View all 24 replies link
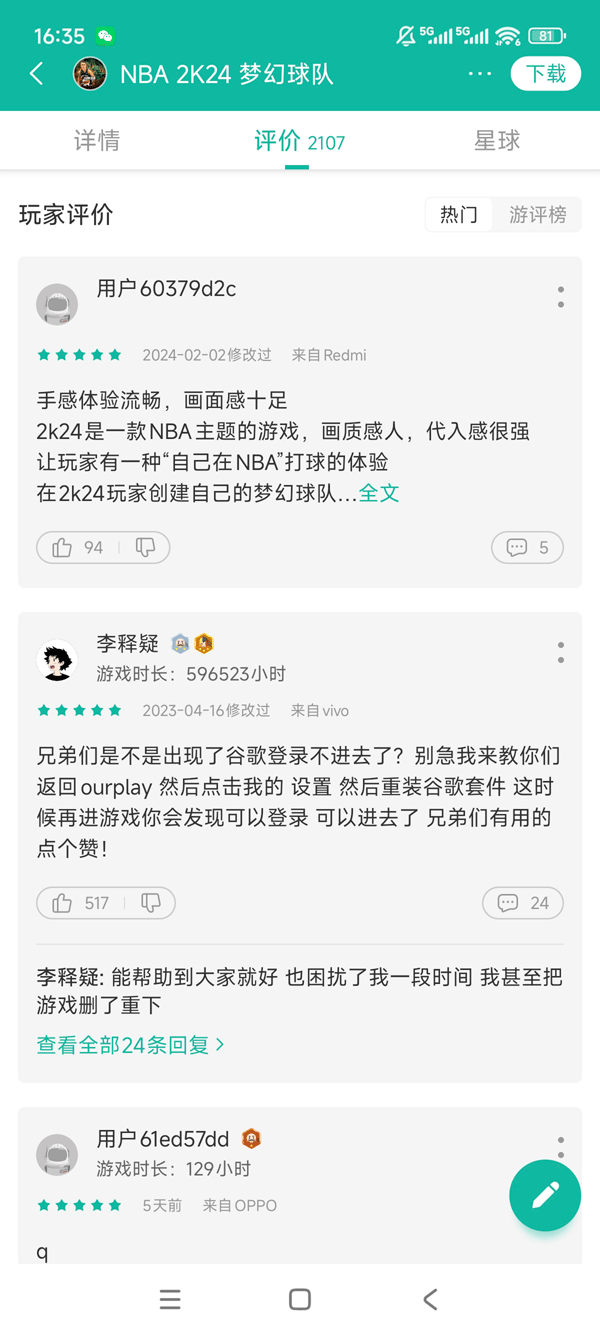This screenshot has height=1335, width=600. pyautogui.click(x=130, y=1045)
